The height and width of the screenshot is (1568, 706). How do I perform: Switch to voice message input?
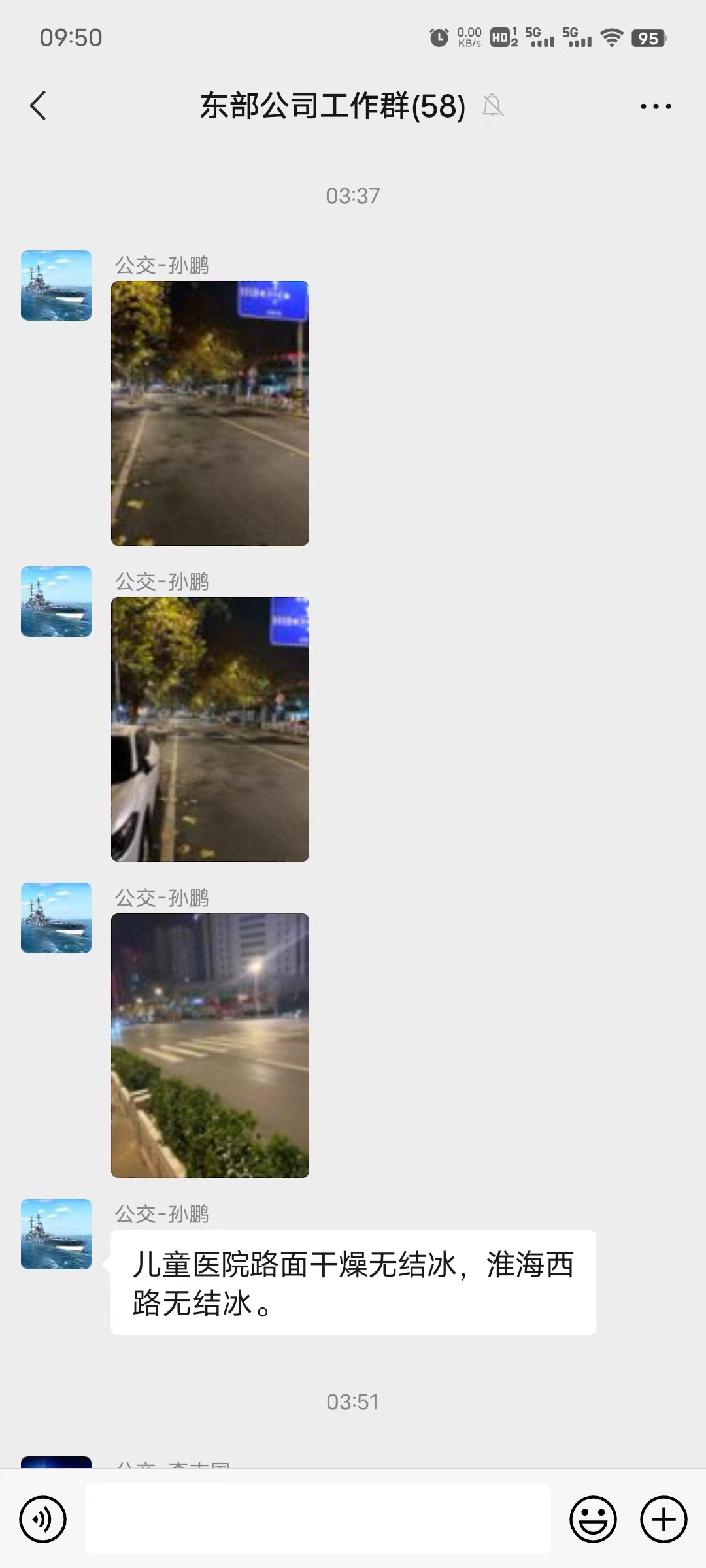[x=43, y=1519]
